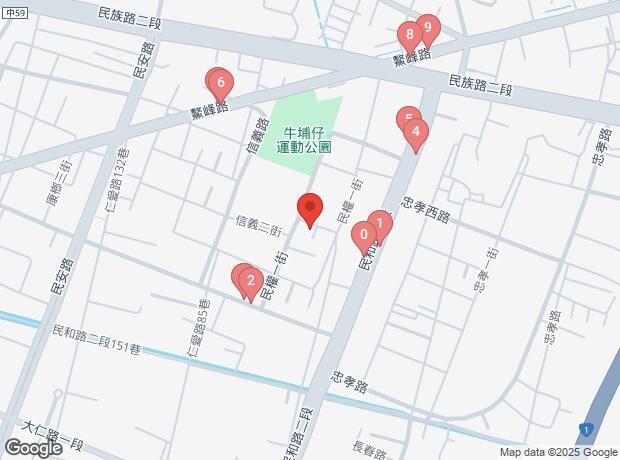The width and height of the screenshot is (620, 460).
Task: Select the unnumbered red center pin
Action: [310, 209]
